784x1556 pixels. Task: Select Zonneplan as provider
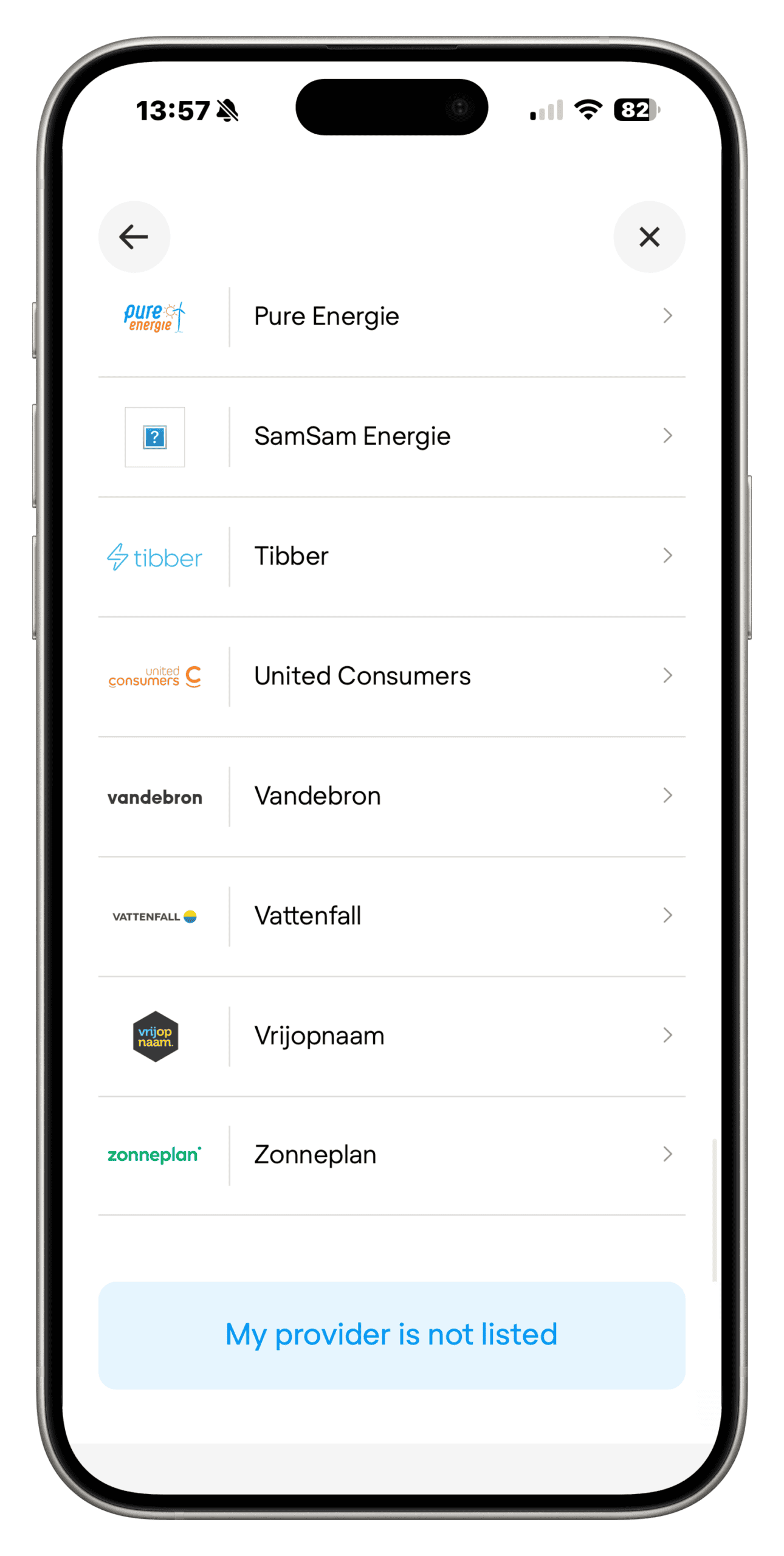pyautogui.click(x=391, y=1154)
